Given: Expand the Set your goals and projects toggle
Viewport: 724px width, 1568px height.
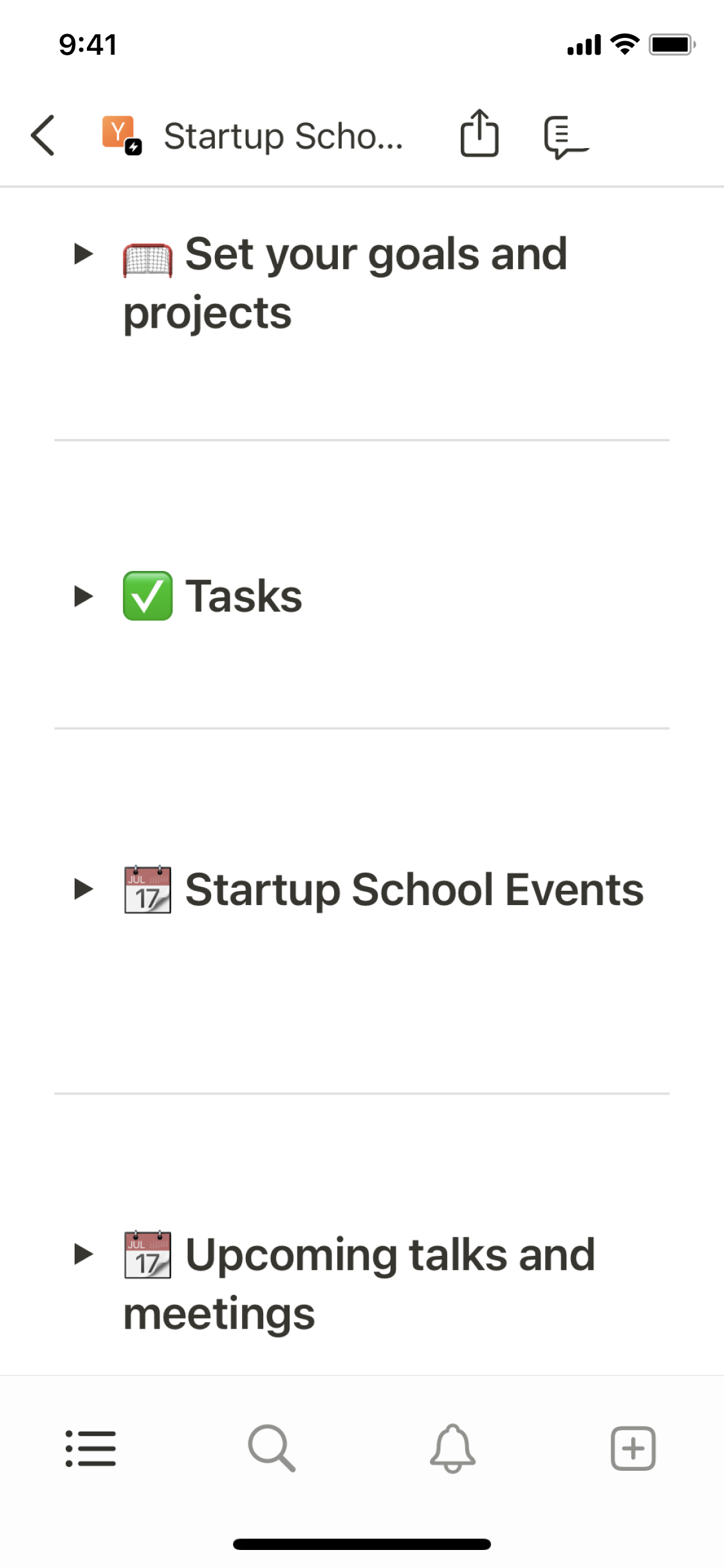Looking at the screenshot, I should point(84,254).
